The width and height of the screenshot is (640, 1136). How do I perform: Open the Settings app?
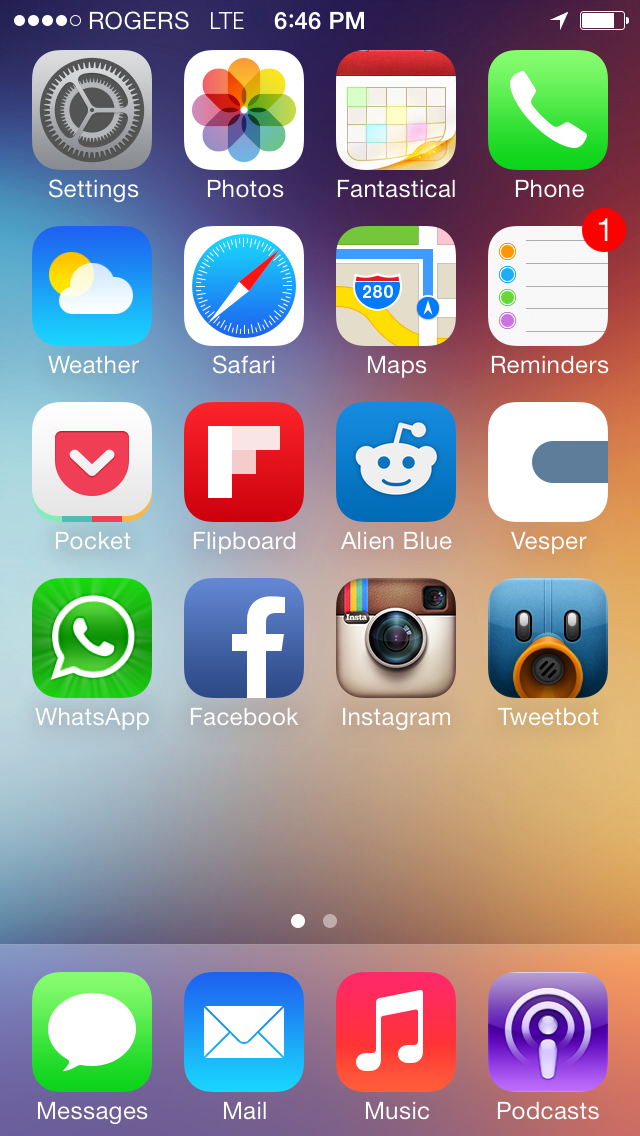(x=92, y=110)
